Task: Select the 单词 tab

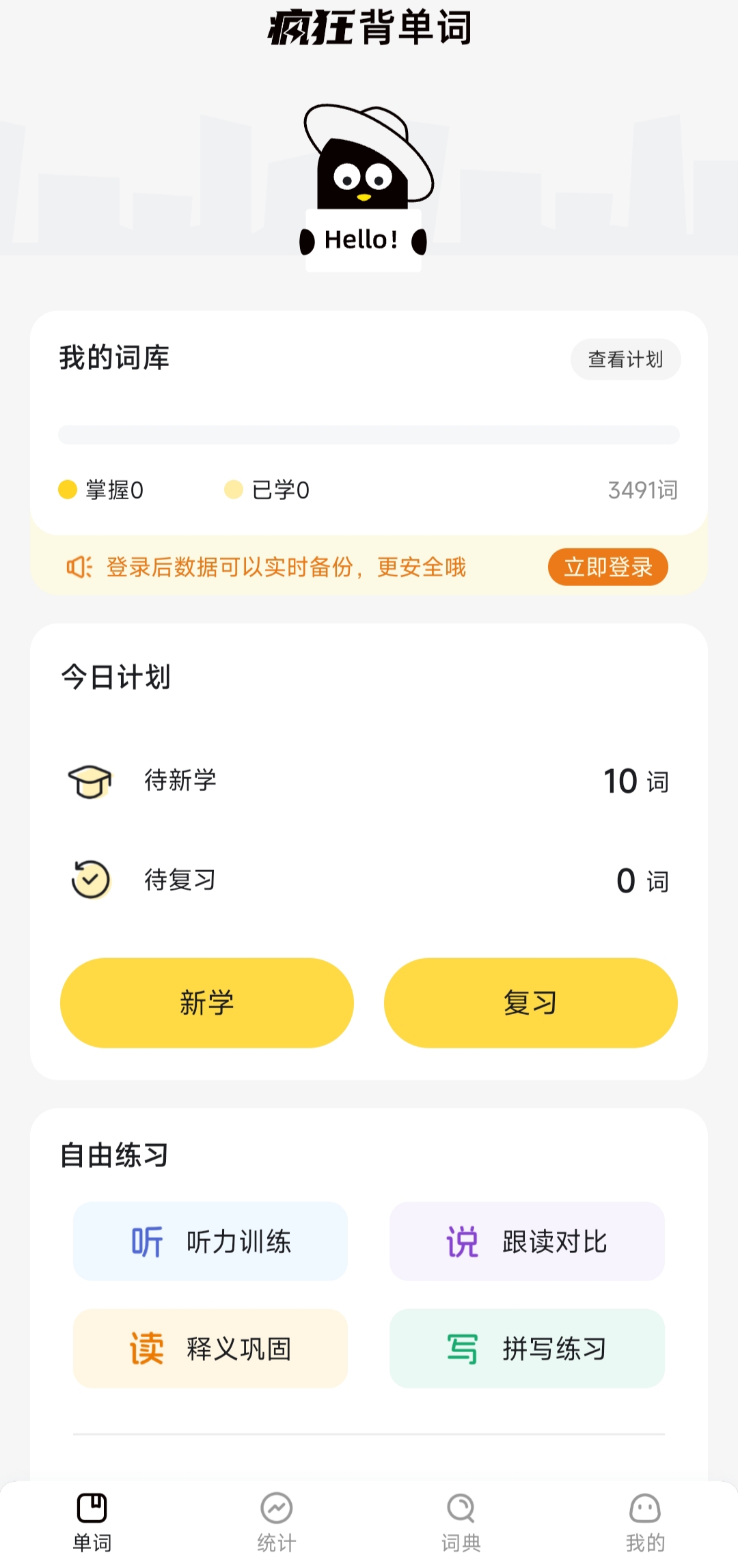Action: point(92,1523)
